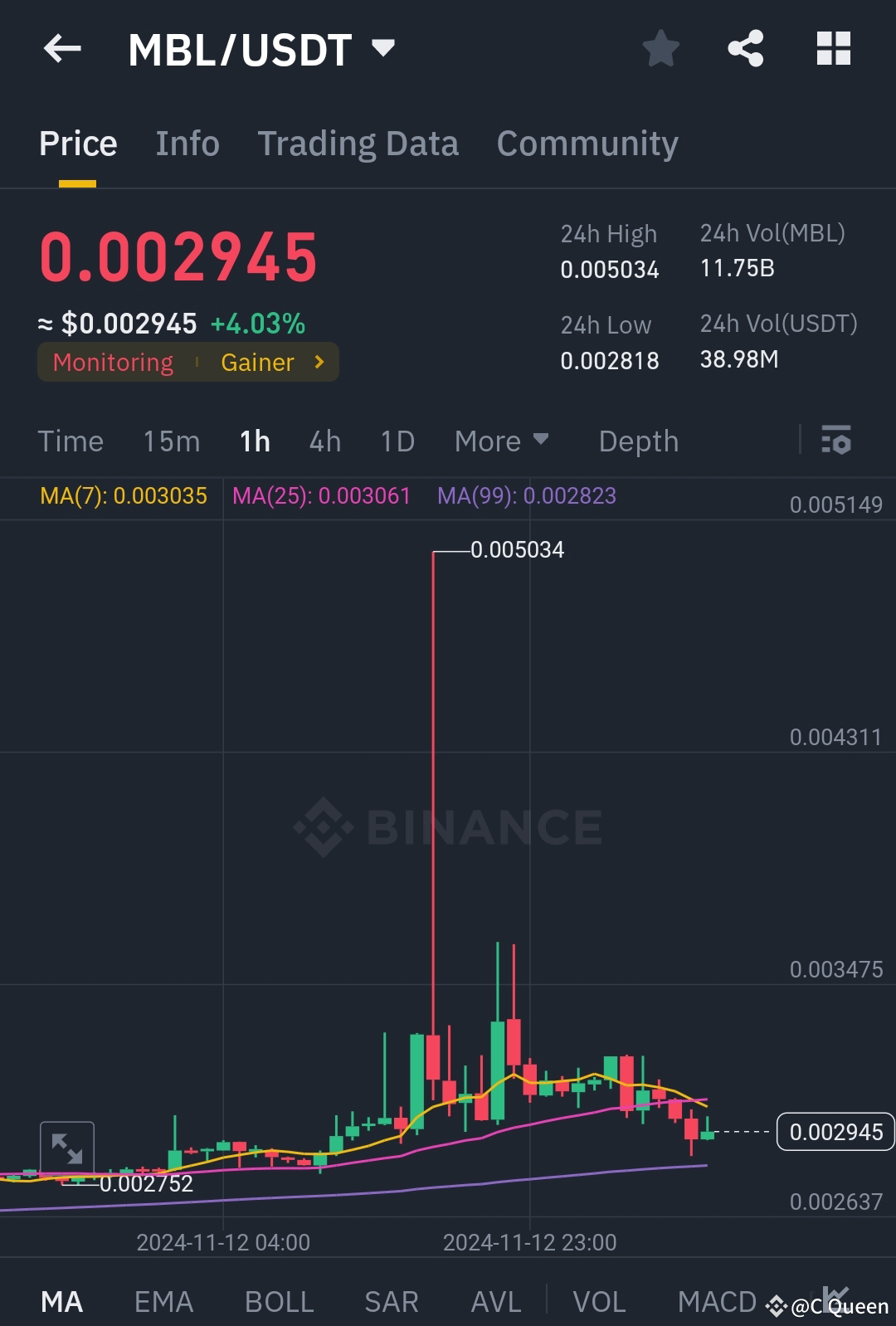Expand the More timeframe dropdown
This screenshot has width=896, height=1326.
[500, 441]
